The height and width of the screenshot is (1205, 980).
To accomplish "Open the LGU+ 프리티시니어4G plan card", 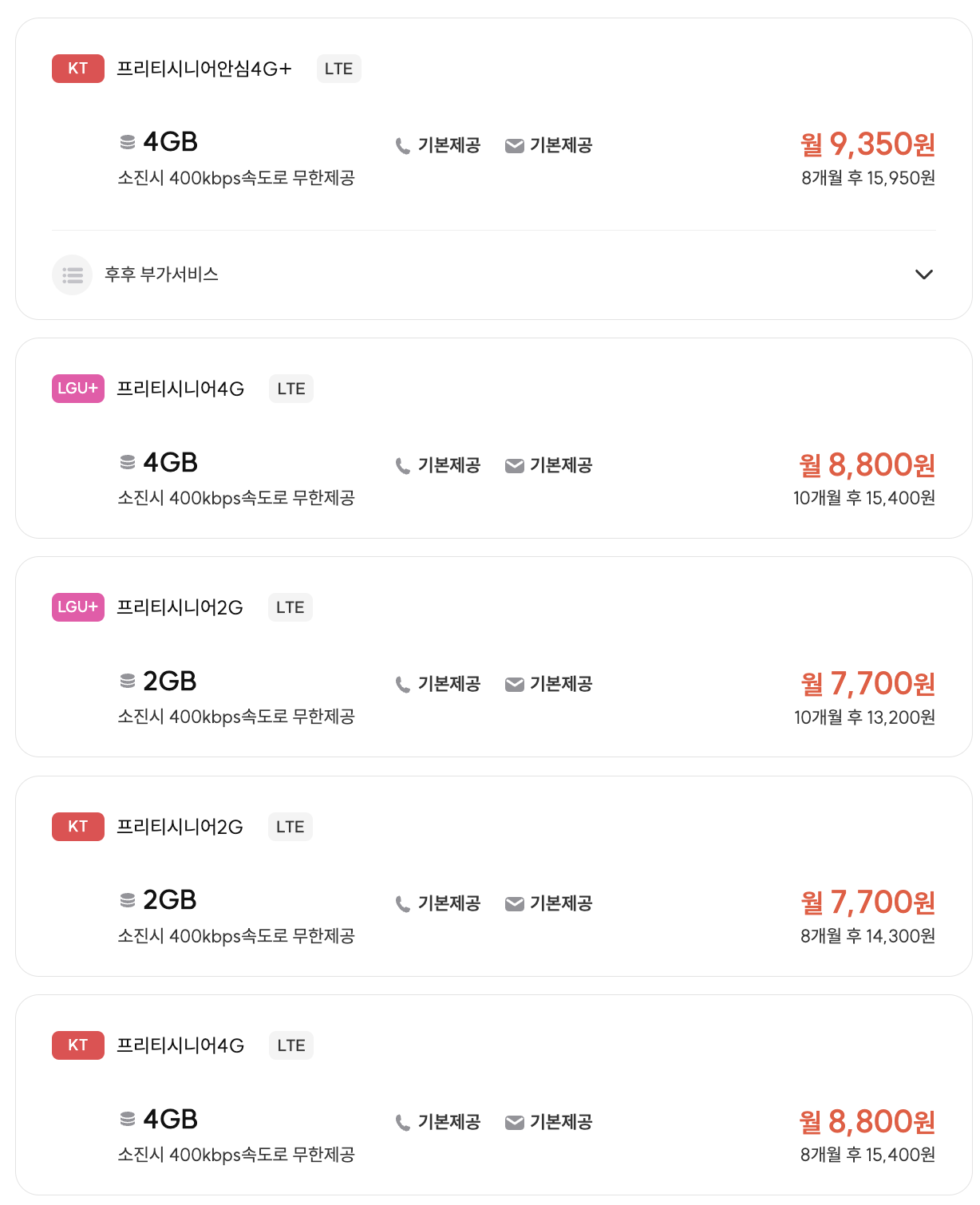I will point(493,438).
